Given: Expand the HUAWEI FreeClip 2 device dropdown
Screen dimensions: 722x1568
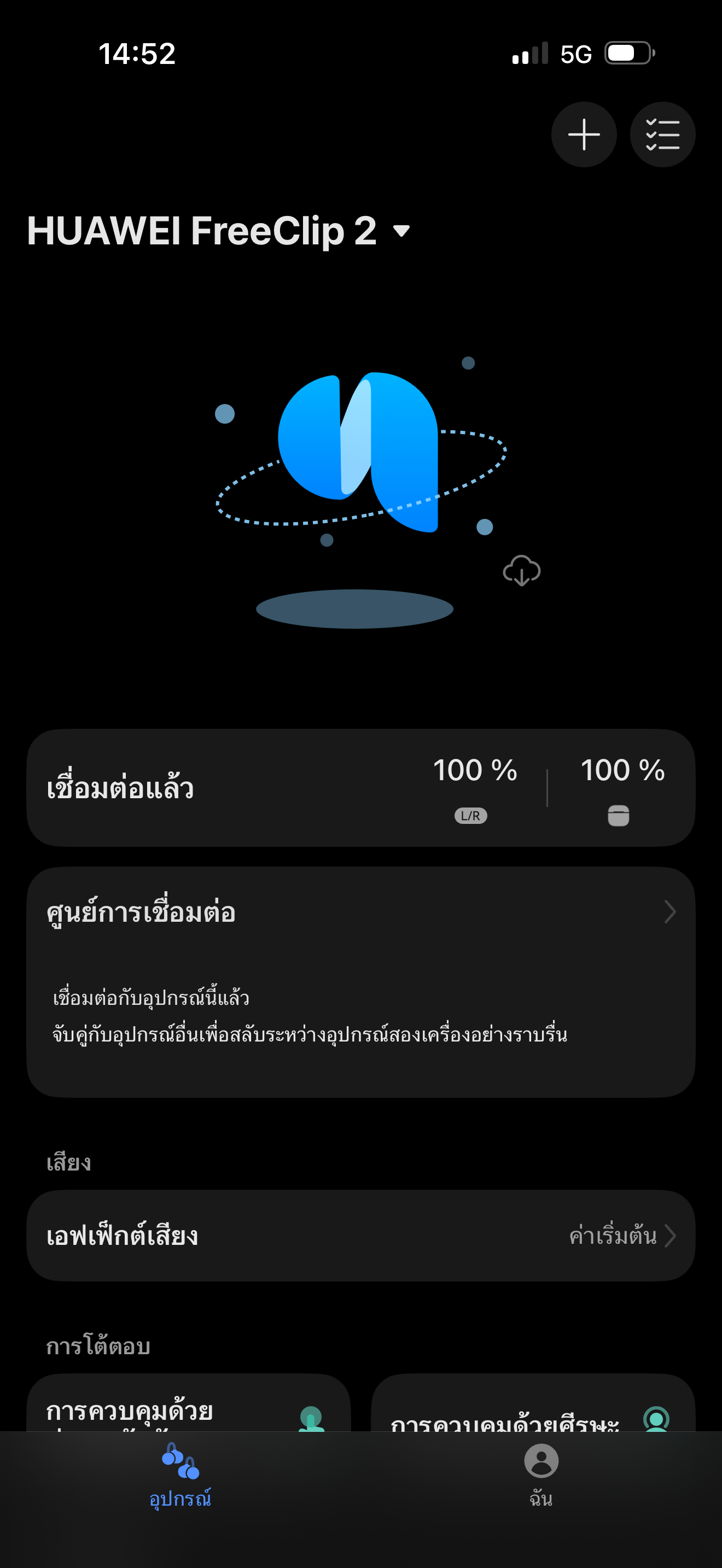Looking at the screenshot, I should coord(401,231).
